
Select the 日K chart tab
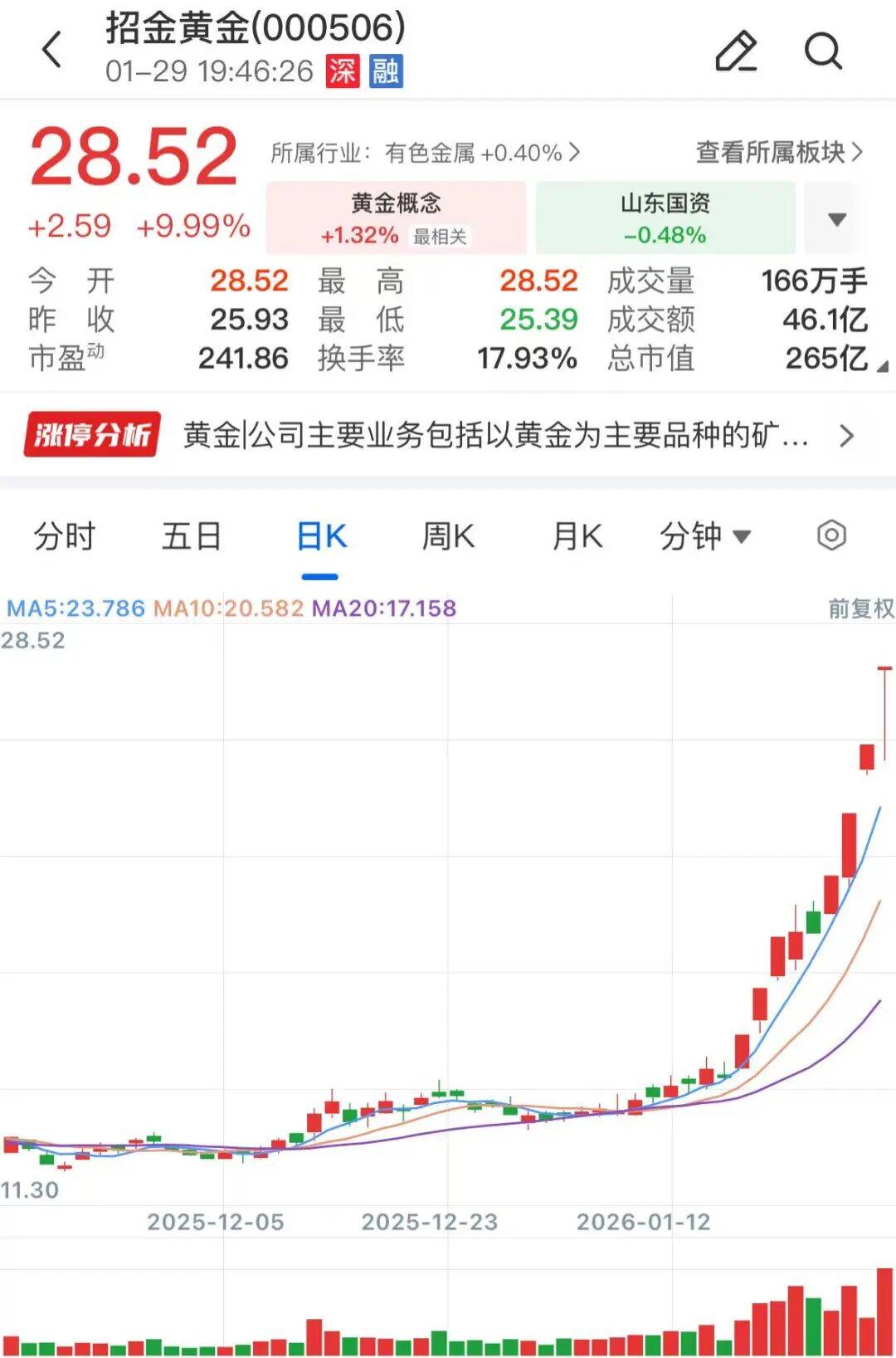321,536
